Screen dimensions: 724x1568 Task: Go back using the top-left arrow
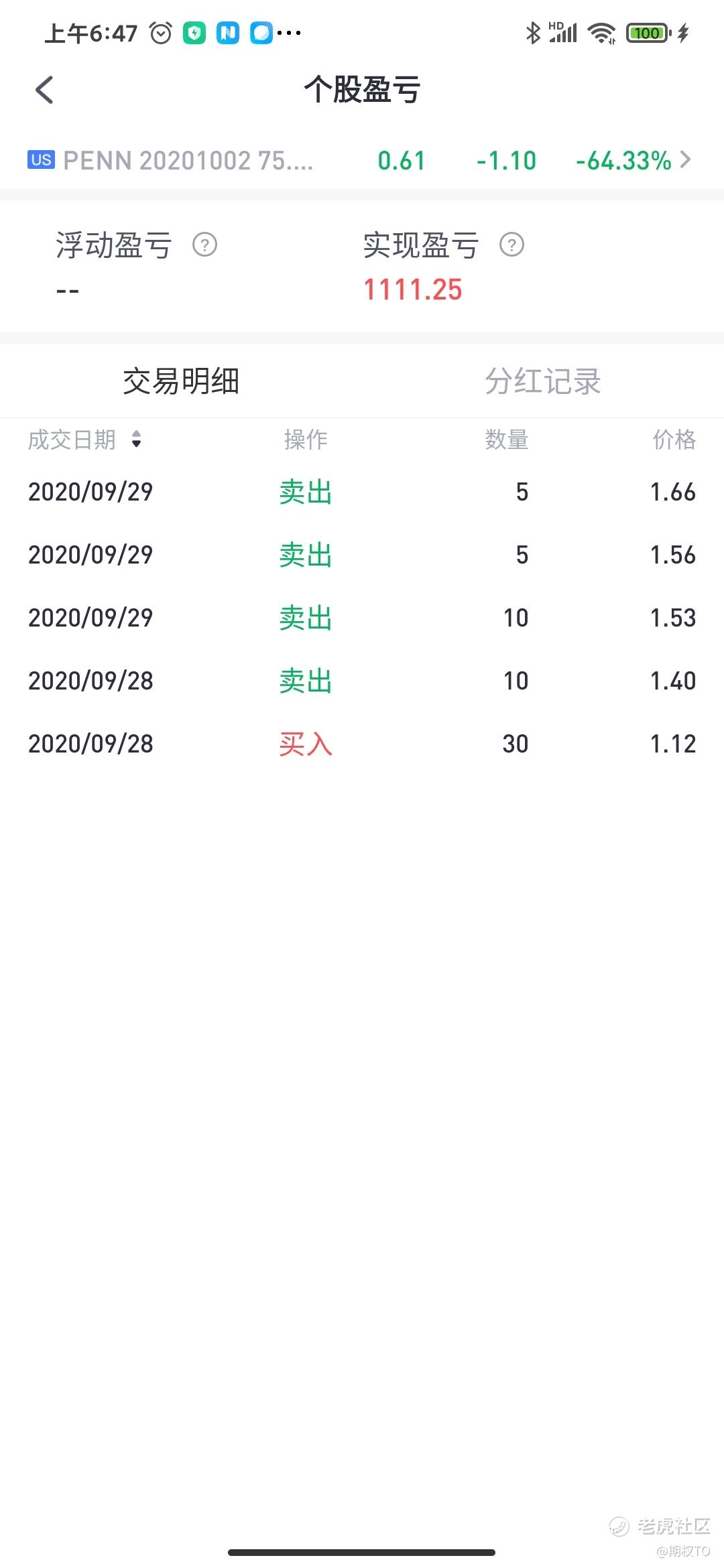(x=44, y=90)
